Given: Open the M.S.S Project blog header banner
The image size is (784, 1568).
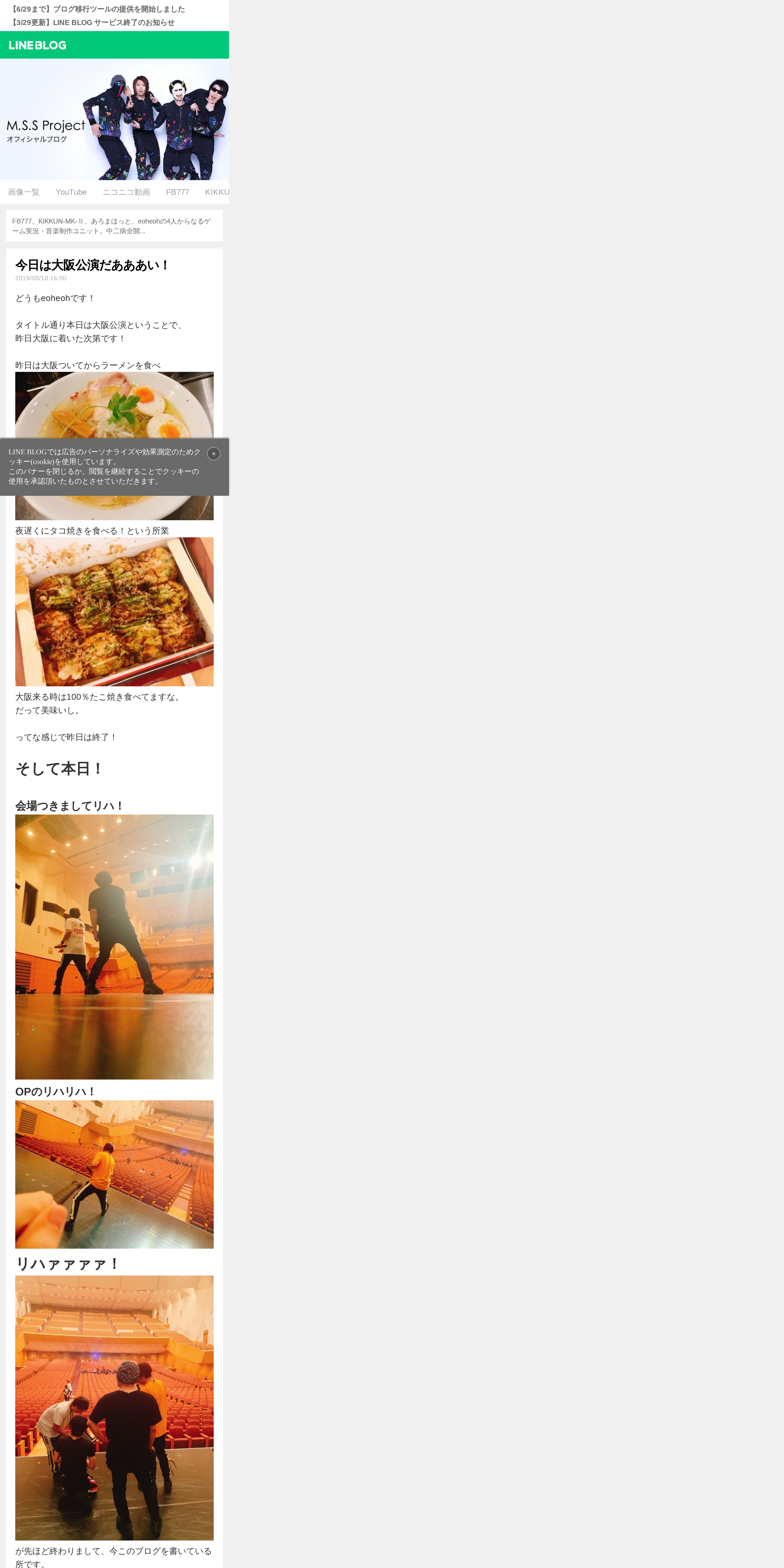Looking at the screenshot, I should coord(114,119).
